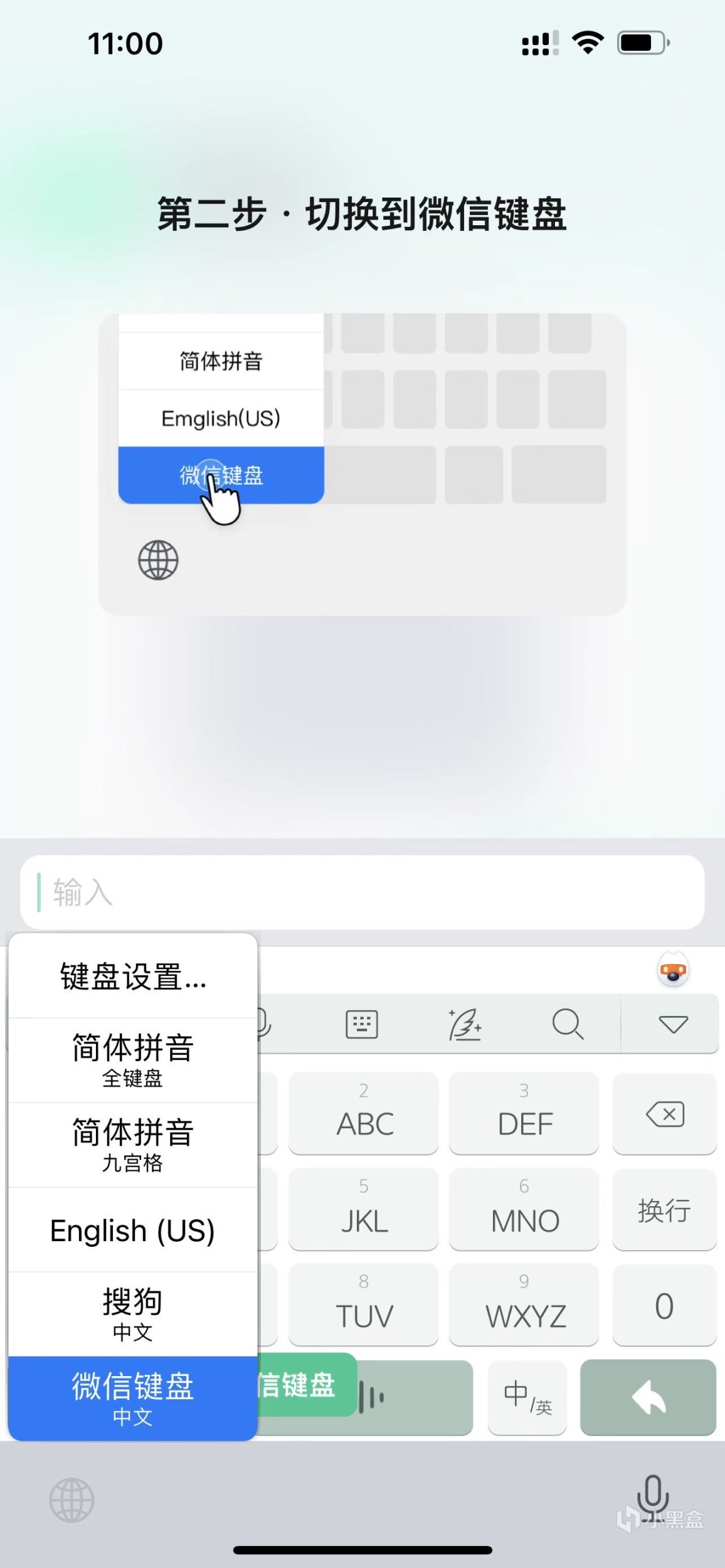The image size is (725, 1568).
Task: Tap the 换行 newline key
Action: coord(665,1210)
